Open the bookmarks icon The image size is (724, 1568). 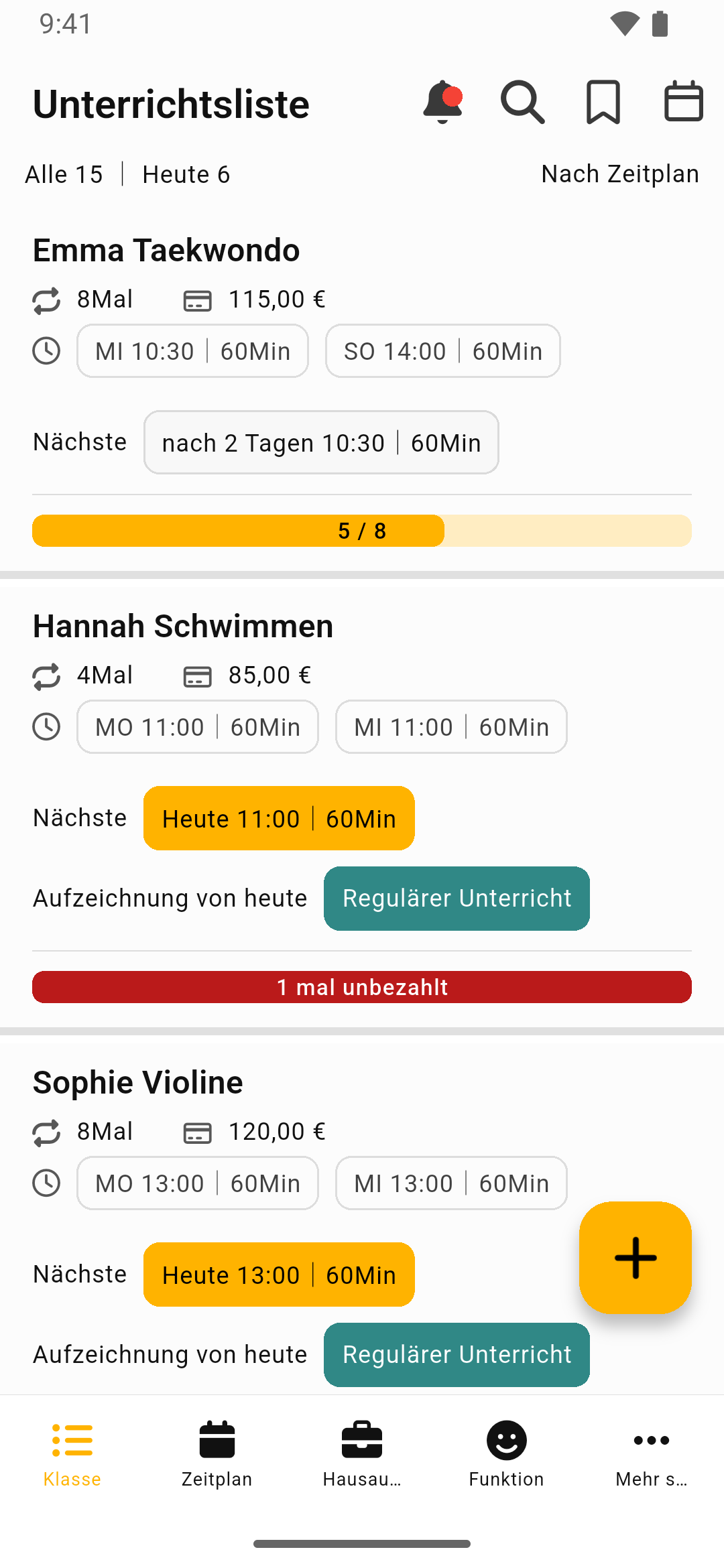click(603, 102)
